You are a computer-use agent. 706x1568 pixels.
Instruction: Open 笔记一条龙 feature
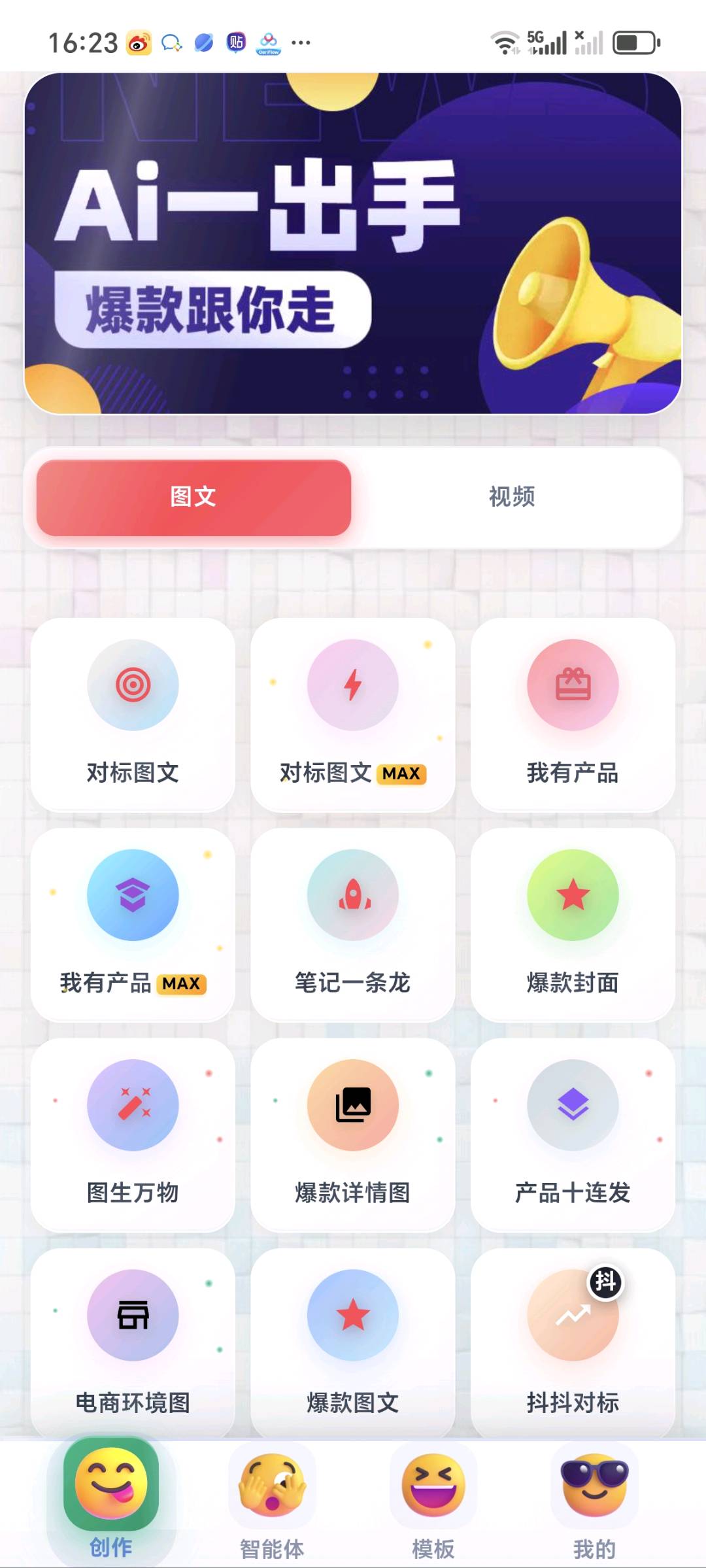(353, 925)
